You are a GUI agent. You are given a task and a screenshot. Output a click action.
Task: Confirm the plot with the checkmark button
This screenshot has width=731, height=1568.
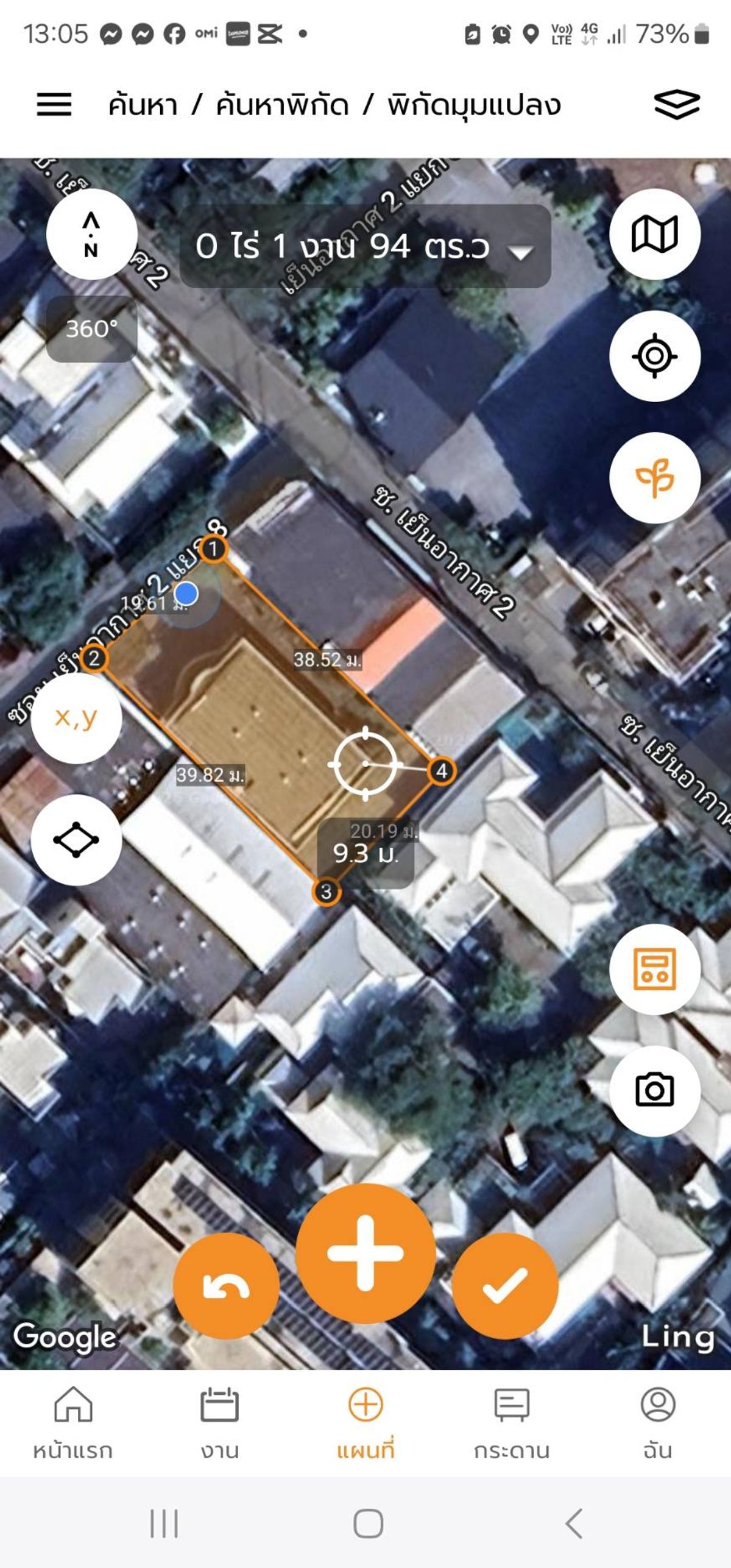(x=505, y=1286)
